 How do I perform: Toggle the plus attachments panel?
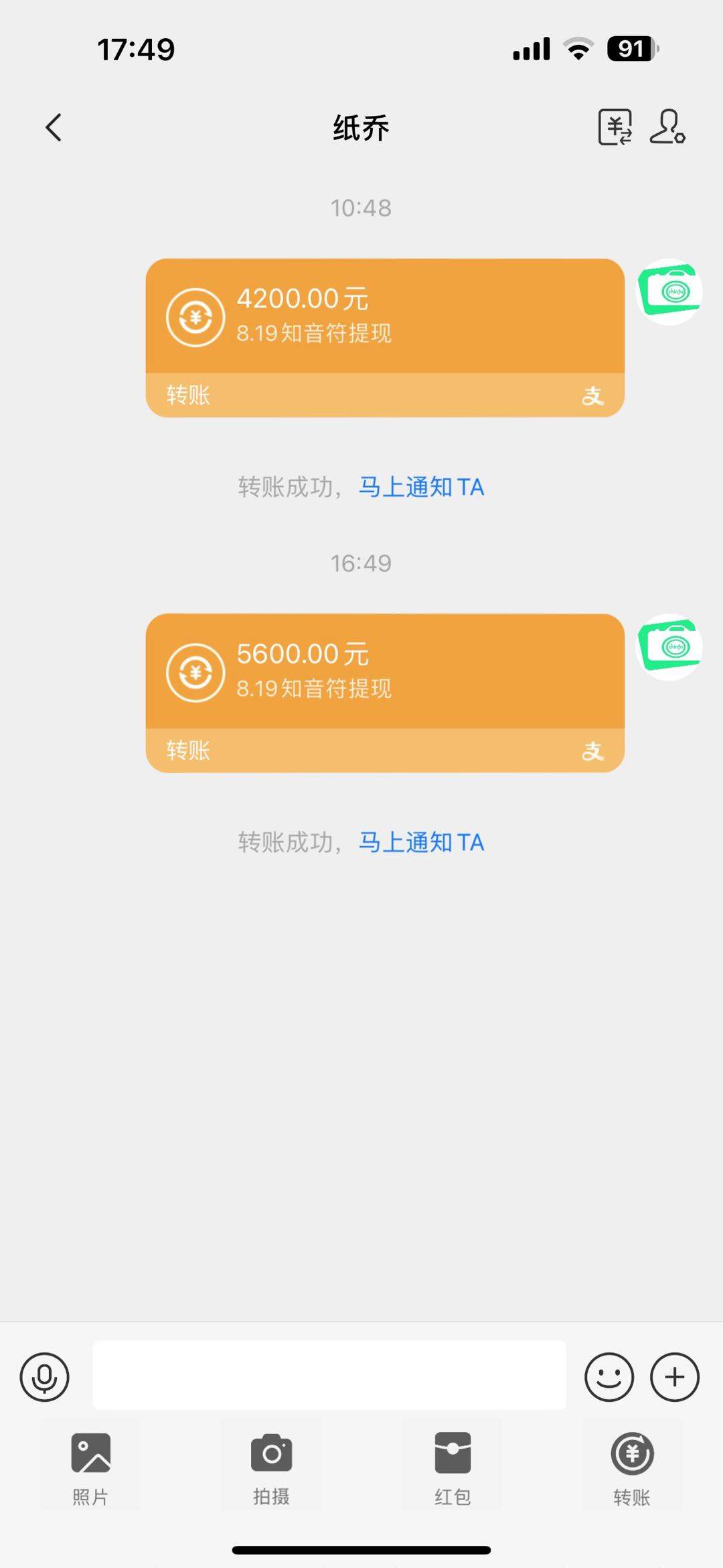pos(674,1377)
